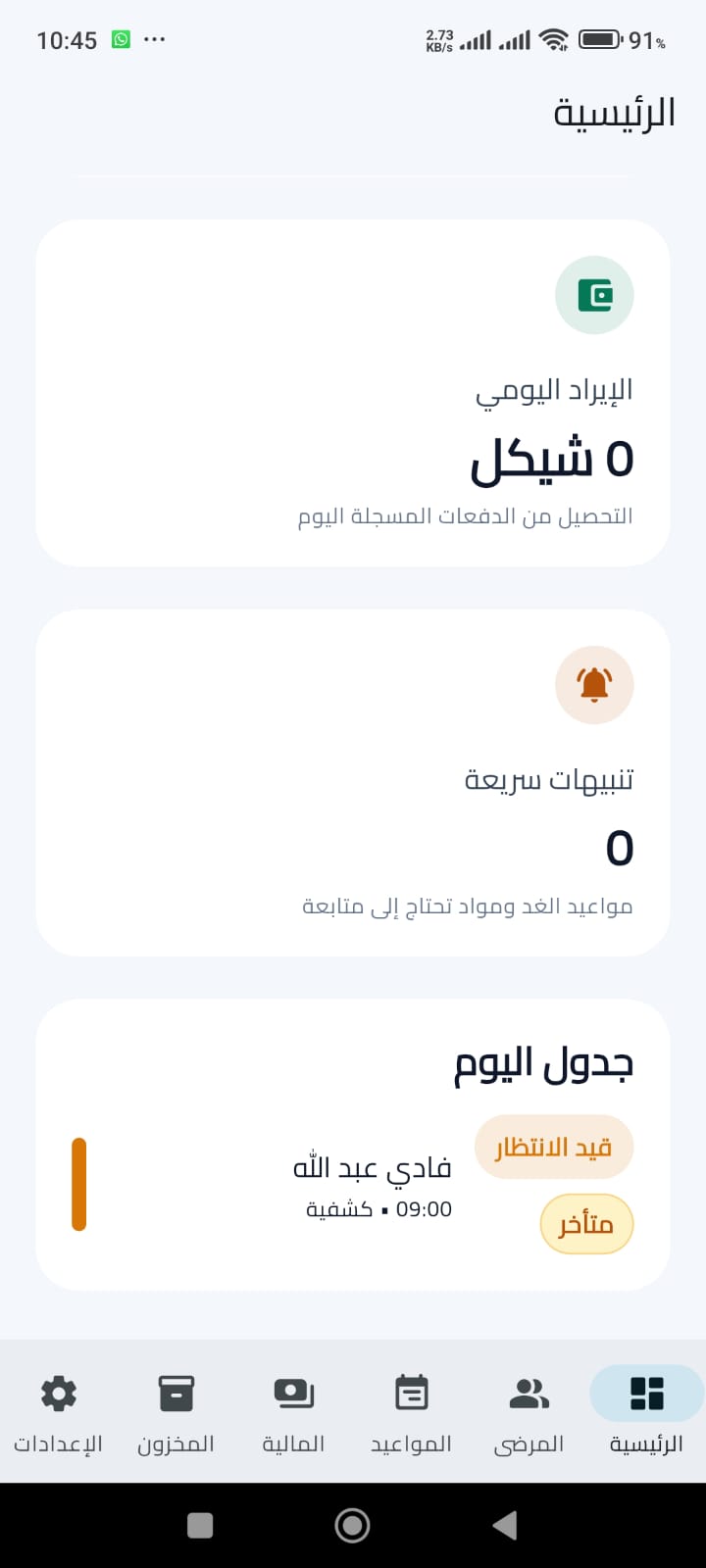Image resolution: width=706 pixels, height=1568 pixels.
Task: Open the المخزون (Inventory) box icon
Action: tap(176, 1393)
